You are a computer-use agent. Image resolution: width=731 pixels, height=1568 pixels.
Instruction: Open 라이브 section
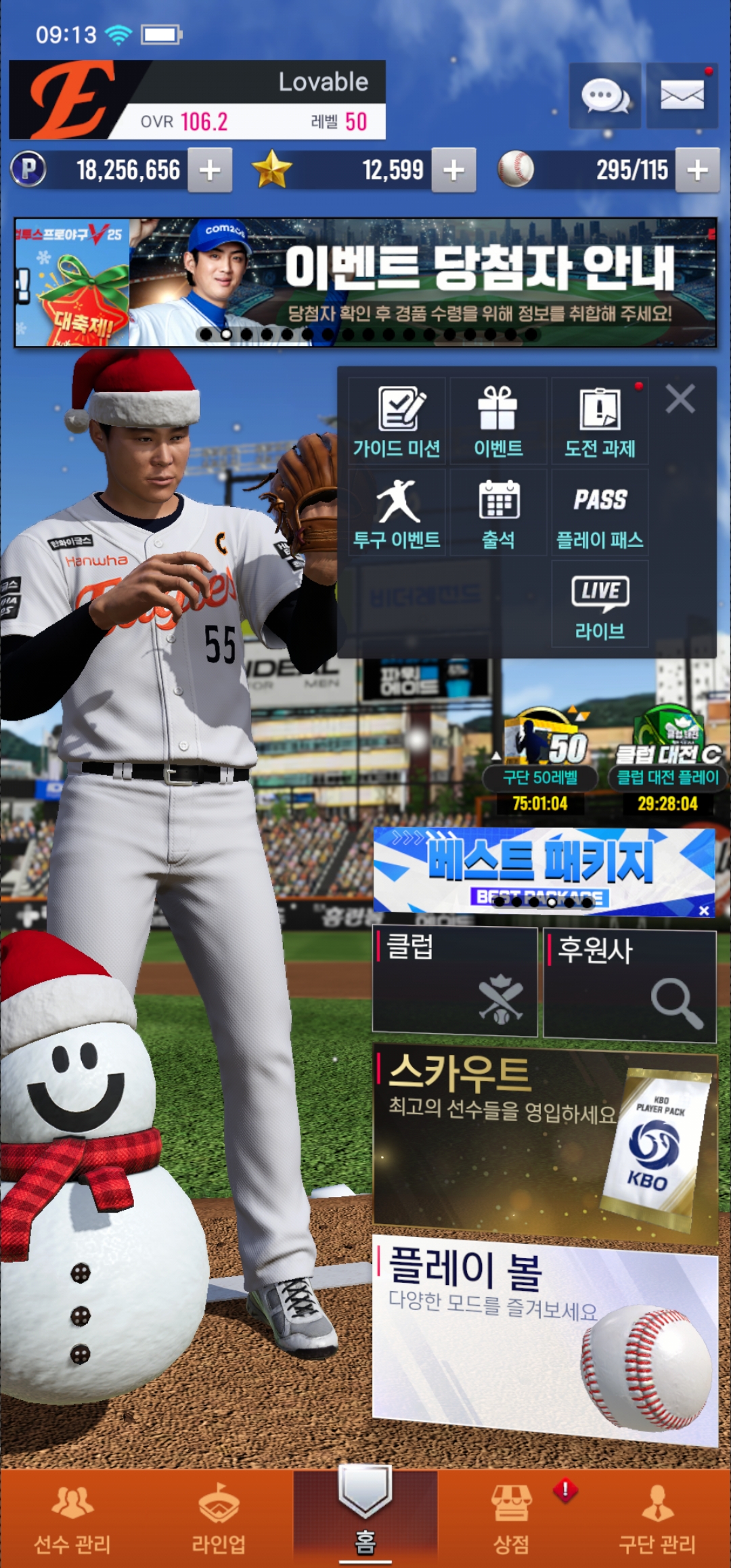click(x=600, y=605)
